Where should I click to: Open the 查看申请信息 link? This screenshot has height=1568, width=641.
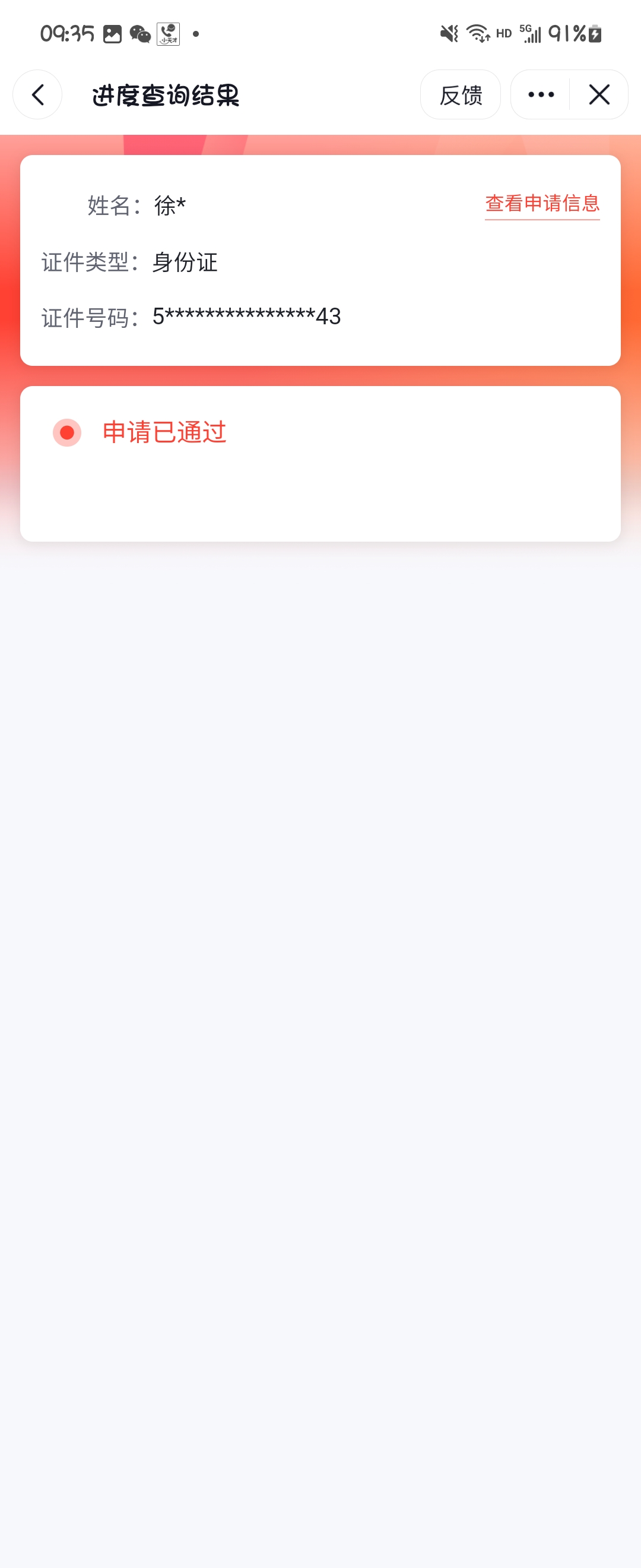point(542,203)
